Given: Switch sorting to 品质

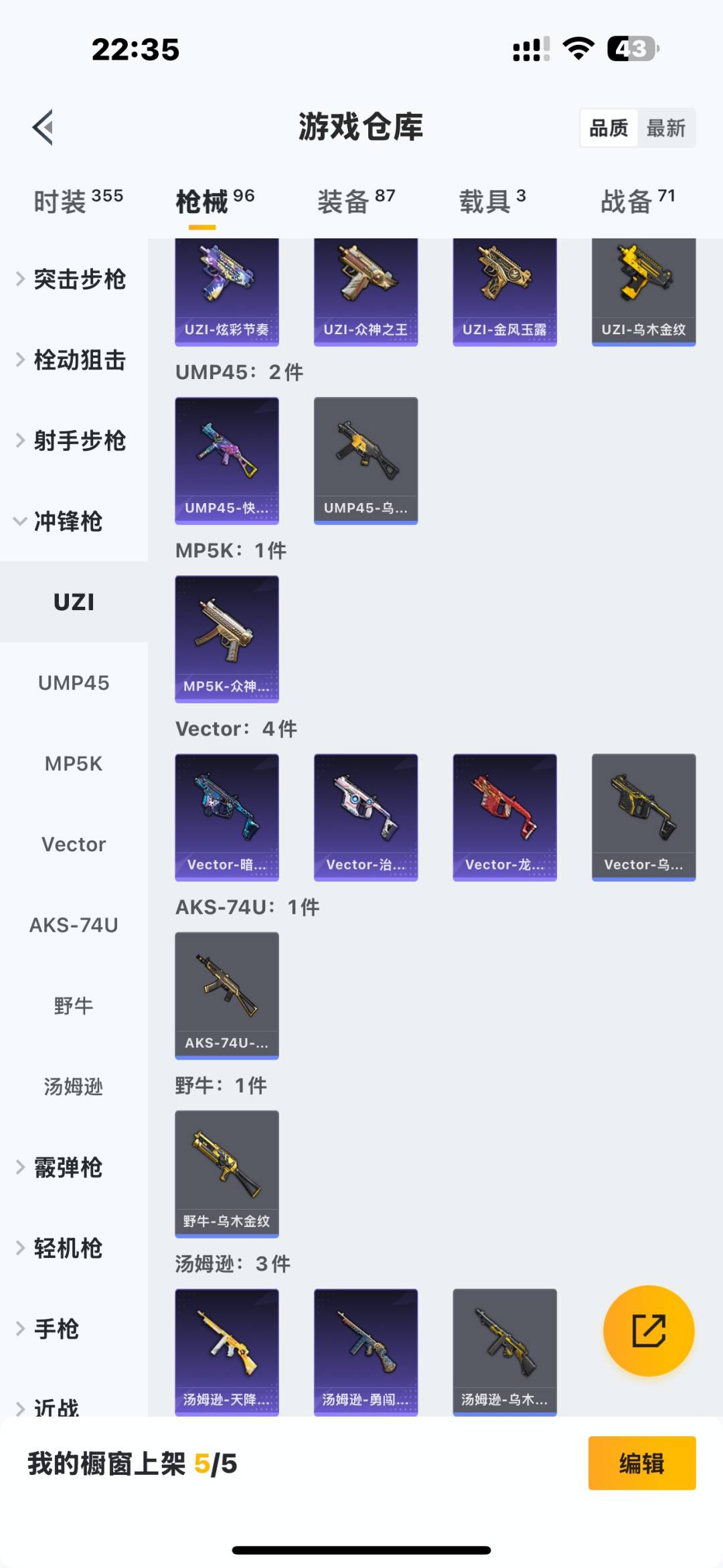Looking at the screenshot, I should tap(608, 127).
